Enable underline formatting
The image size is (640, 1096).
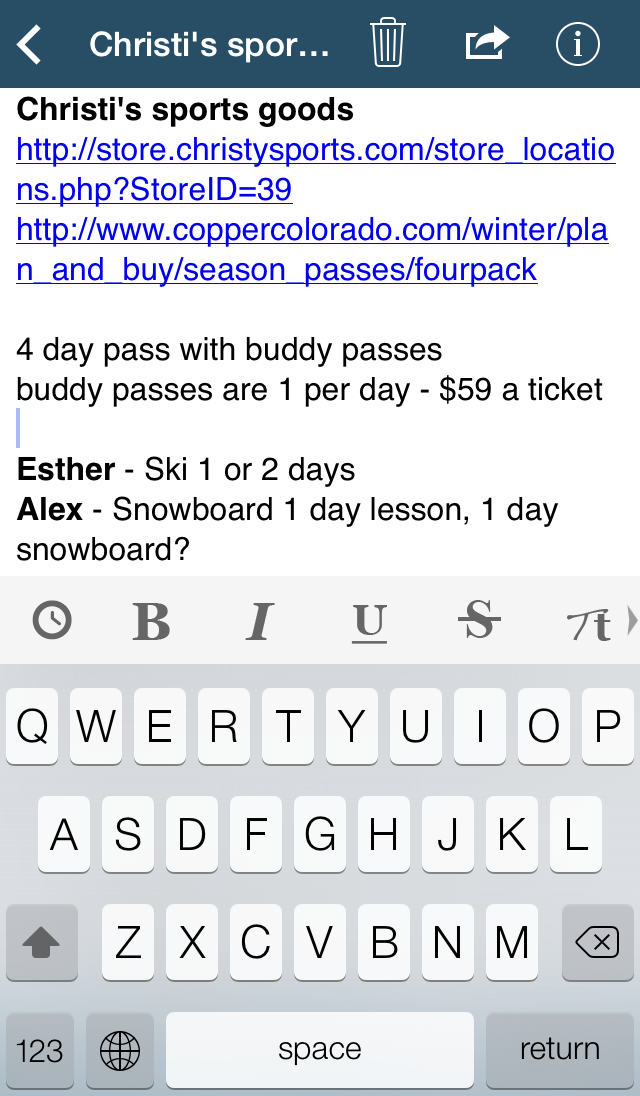[x=369, y=621]
